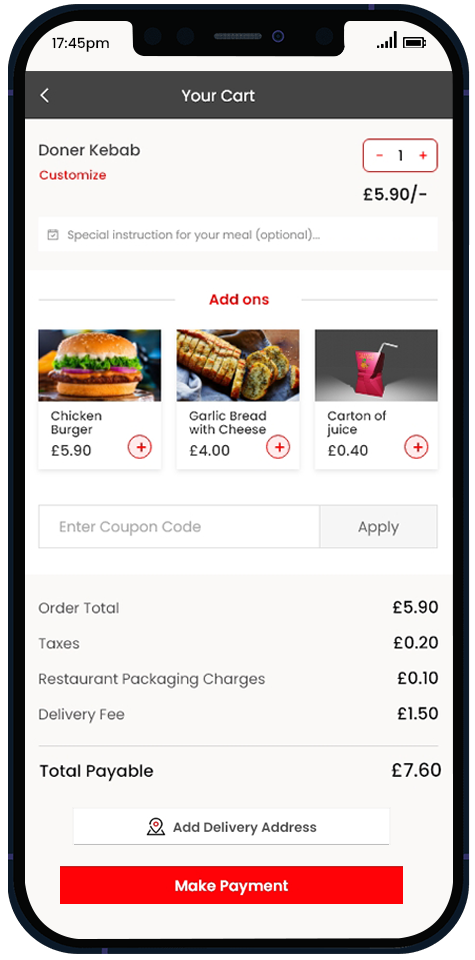475x960 pixels.
Task: Decrease Doner Kebab quantity with minus
Action: (x=380, y=156)
